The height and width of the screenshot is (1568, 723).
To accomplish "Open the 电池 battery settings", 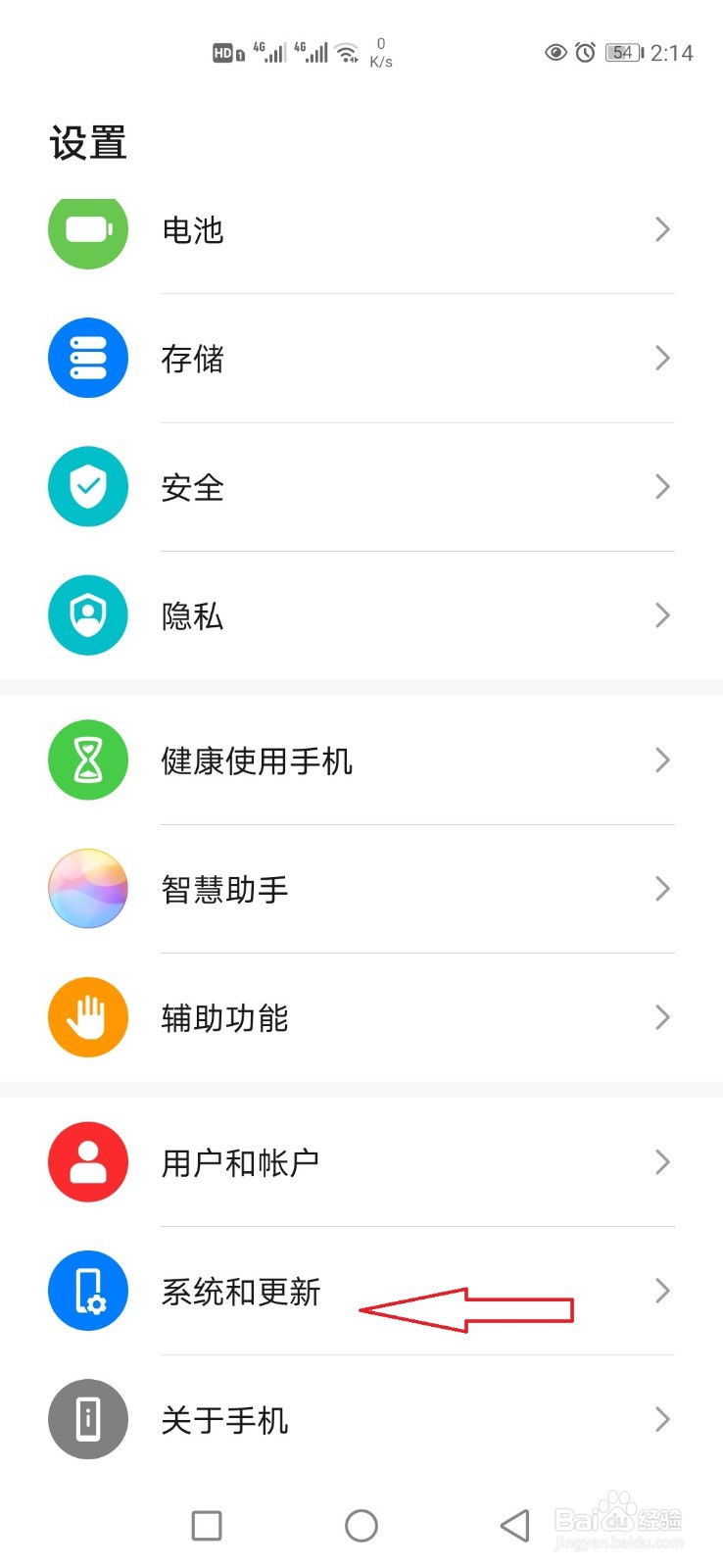I will point(361,230).
